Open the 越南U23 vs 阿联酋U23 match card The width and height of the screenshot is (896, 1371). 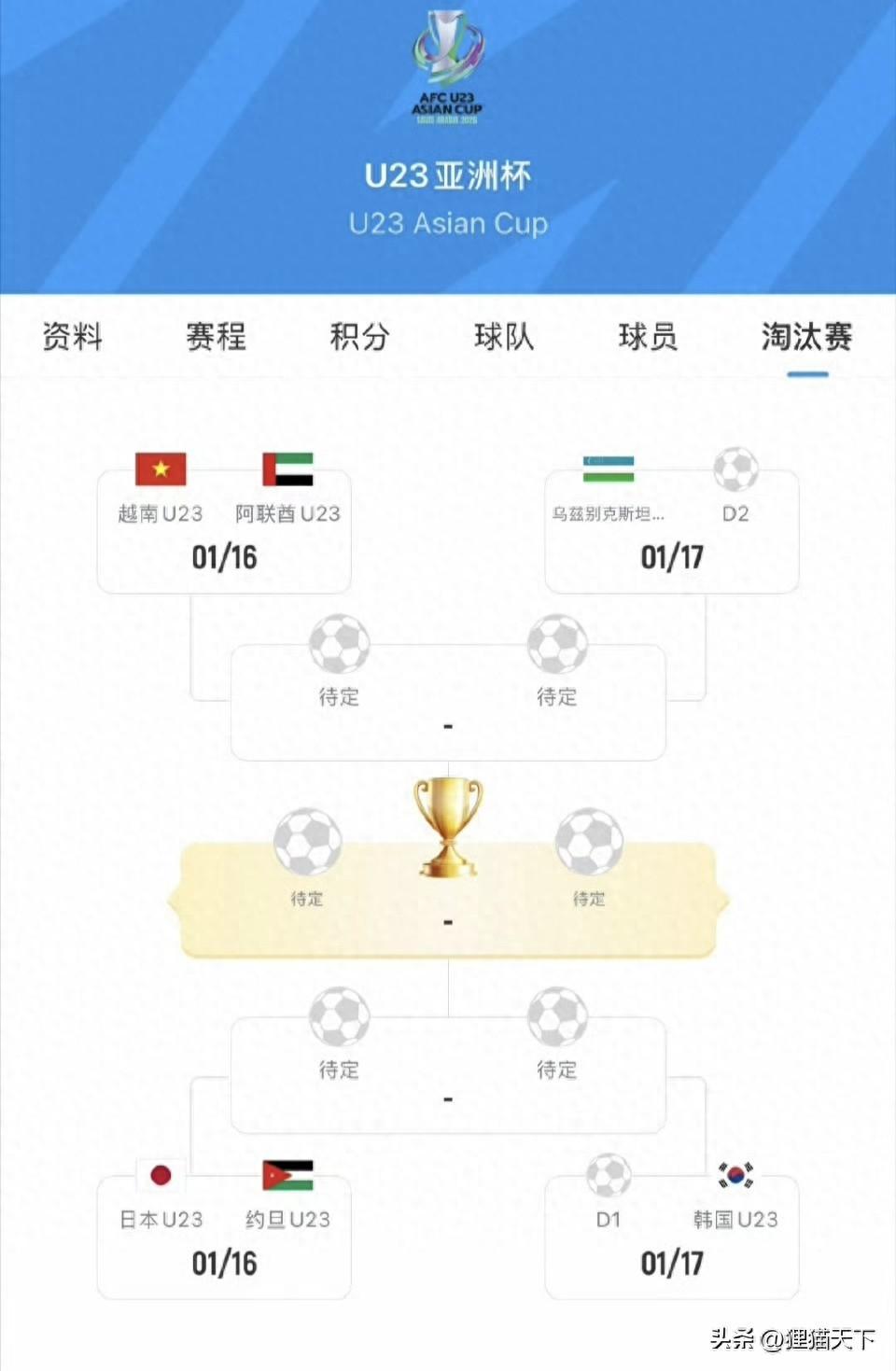coord(224,533)
